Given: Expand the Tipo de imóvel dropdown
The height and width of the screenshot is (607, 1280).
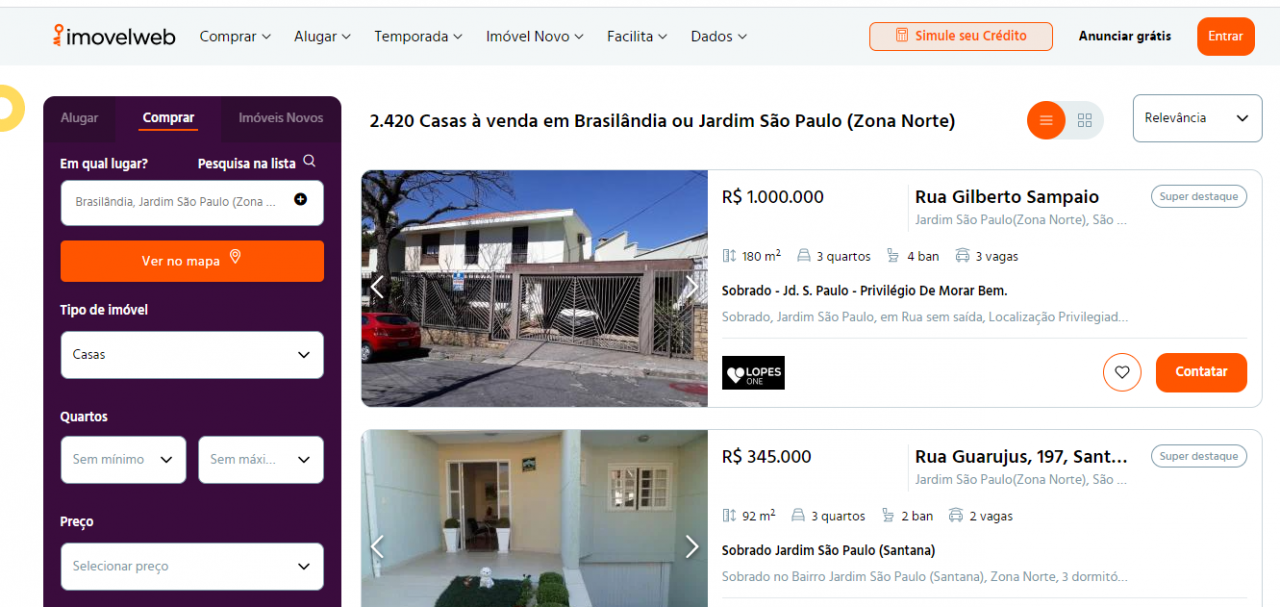Looking at the screenshot, I should point(192,355).
